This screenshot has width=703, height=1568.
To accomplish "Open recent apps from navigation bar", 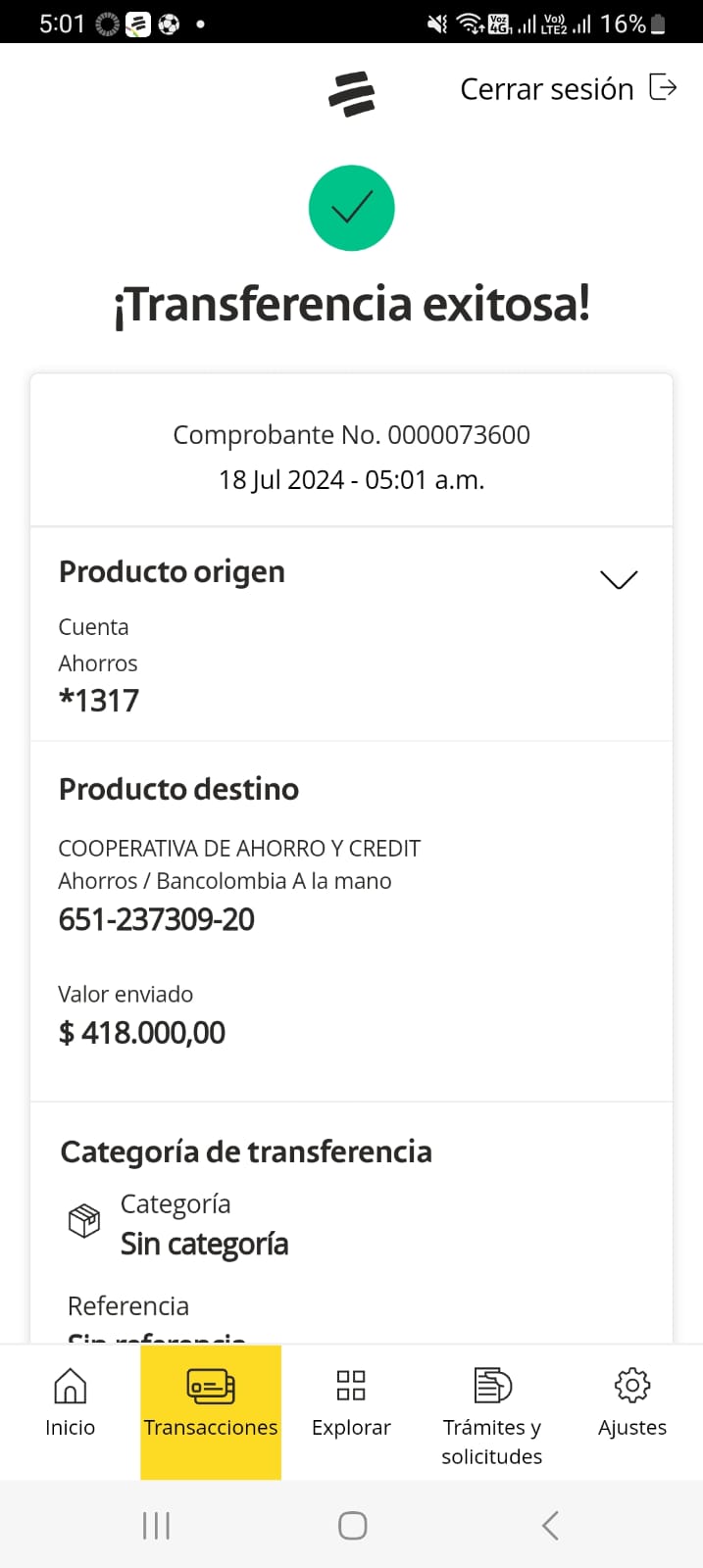I will [x=156, y=1525].
